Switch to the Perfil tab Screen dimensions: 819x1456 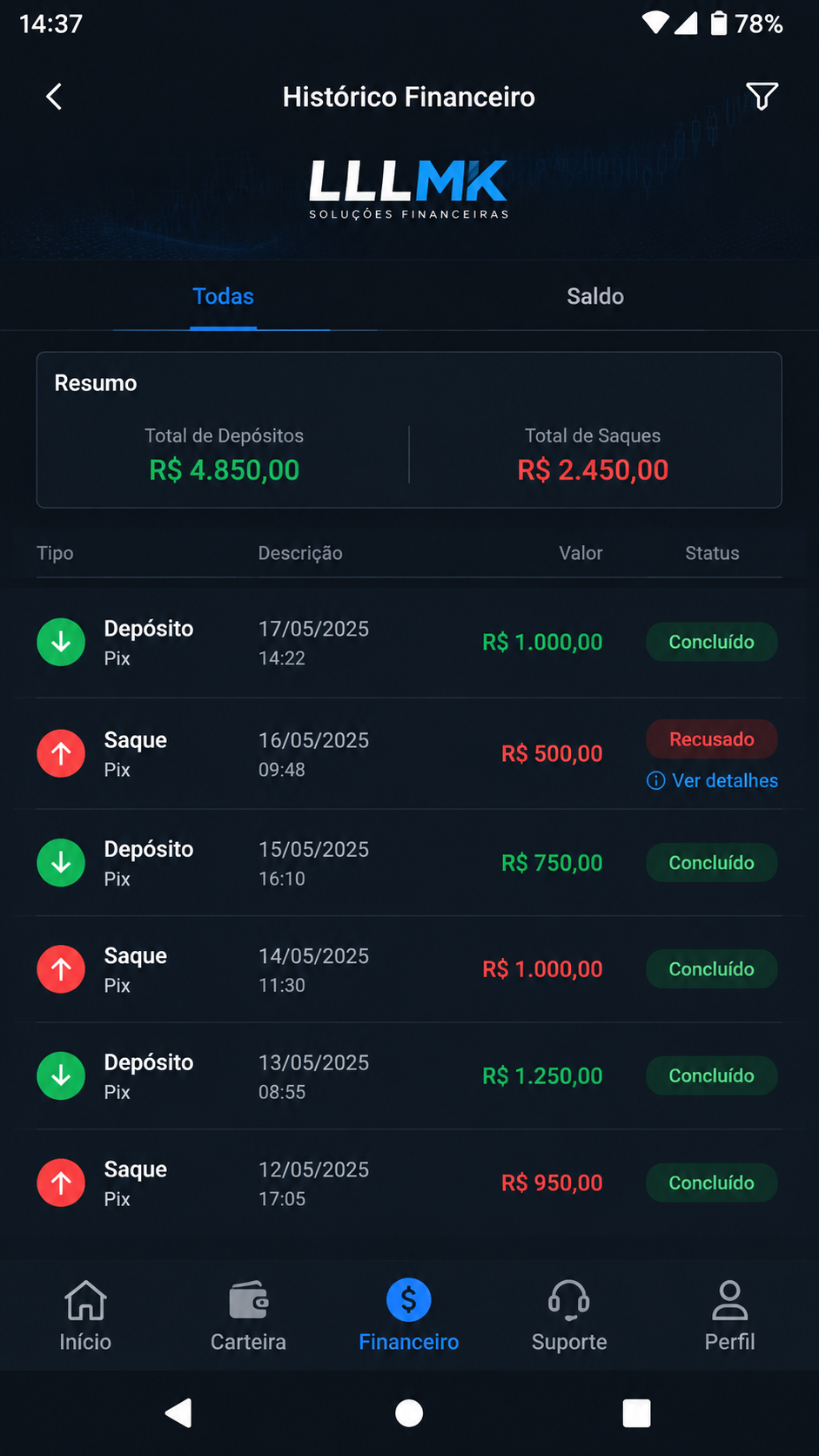click(x=729, y=1316)
